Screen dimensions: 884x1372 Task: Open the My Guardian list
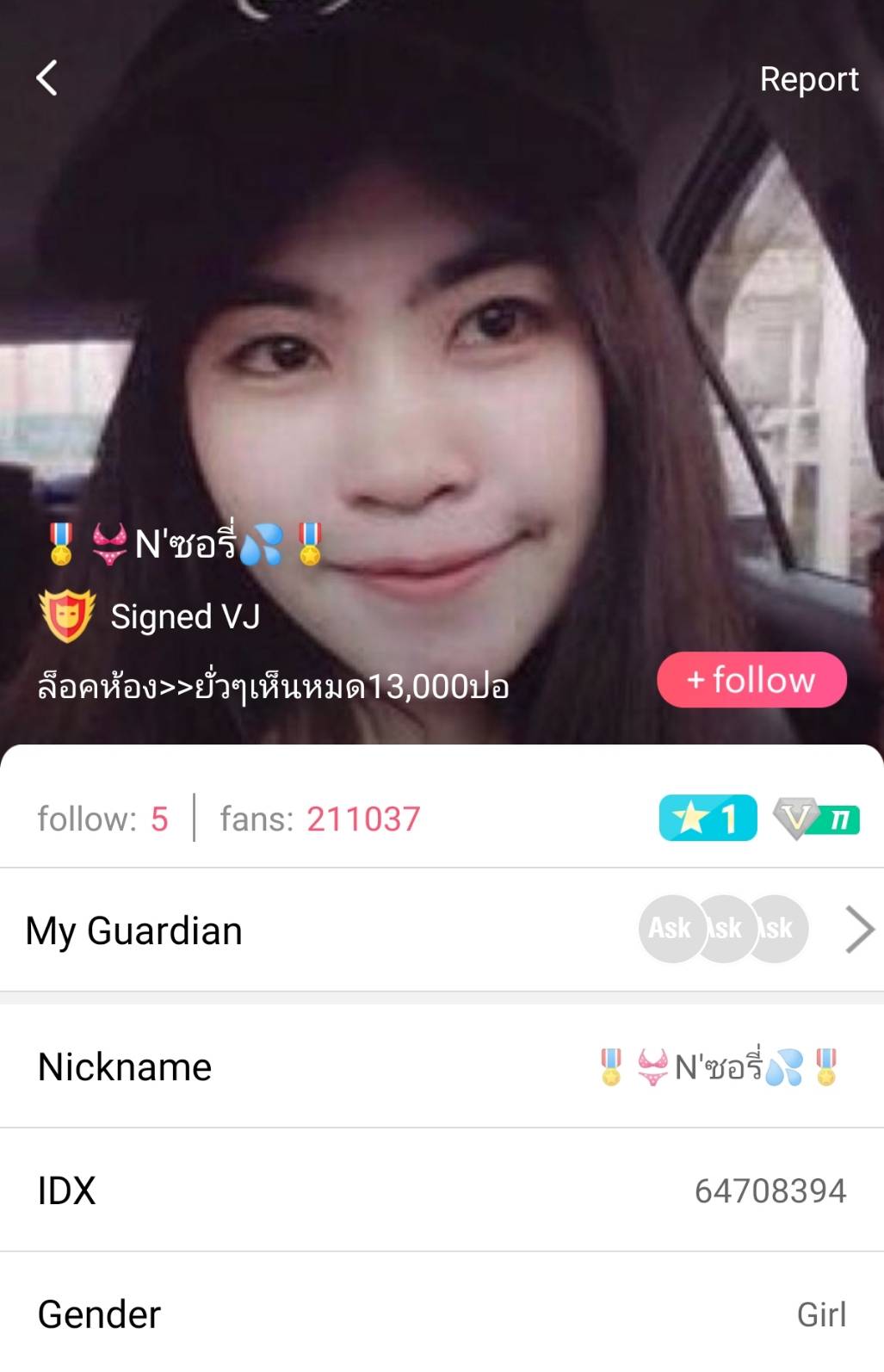click(x=858, y=930)
